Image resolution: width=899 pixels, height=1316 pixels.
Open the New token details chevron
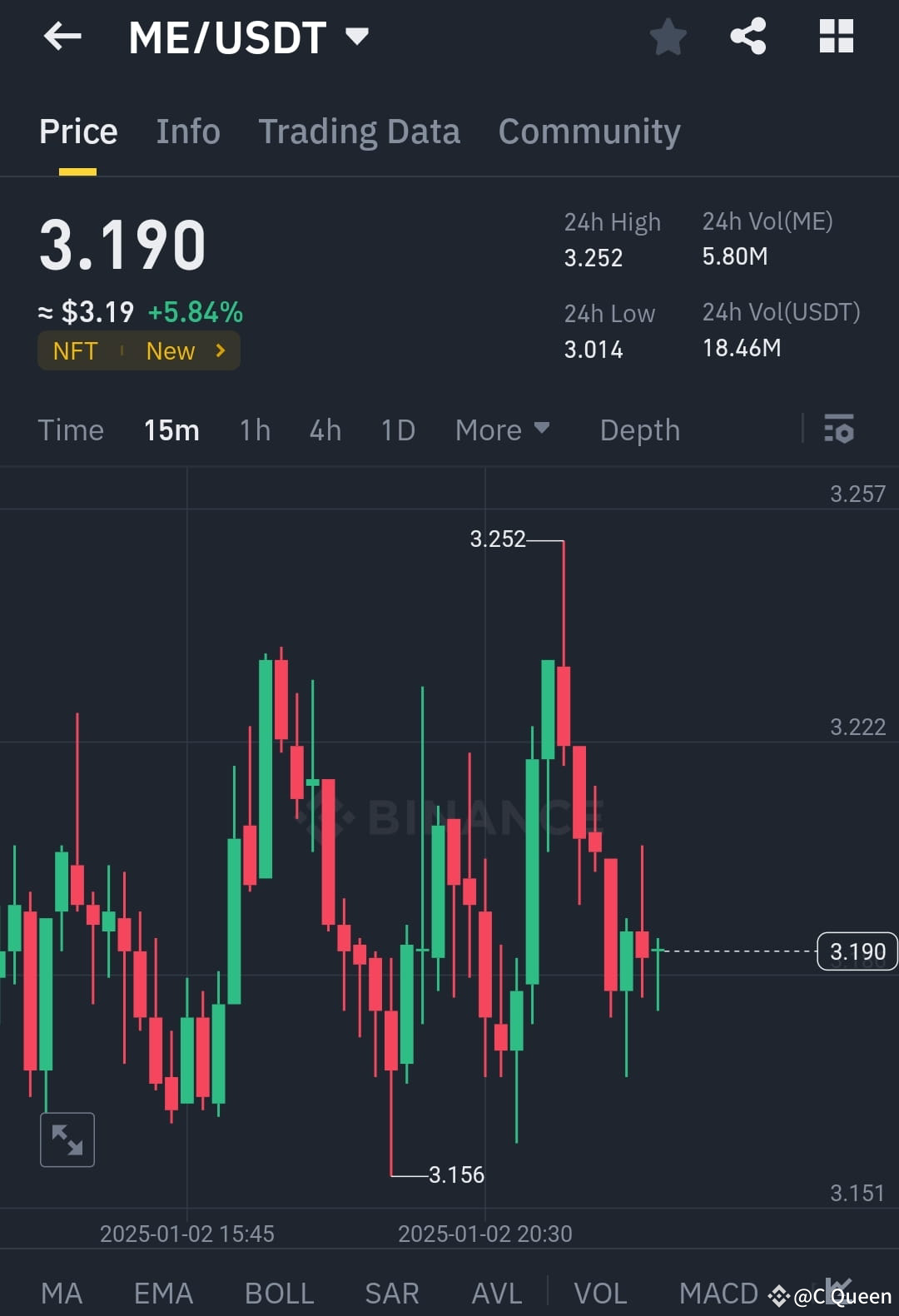219,350
